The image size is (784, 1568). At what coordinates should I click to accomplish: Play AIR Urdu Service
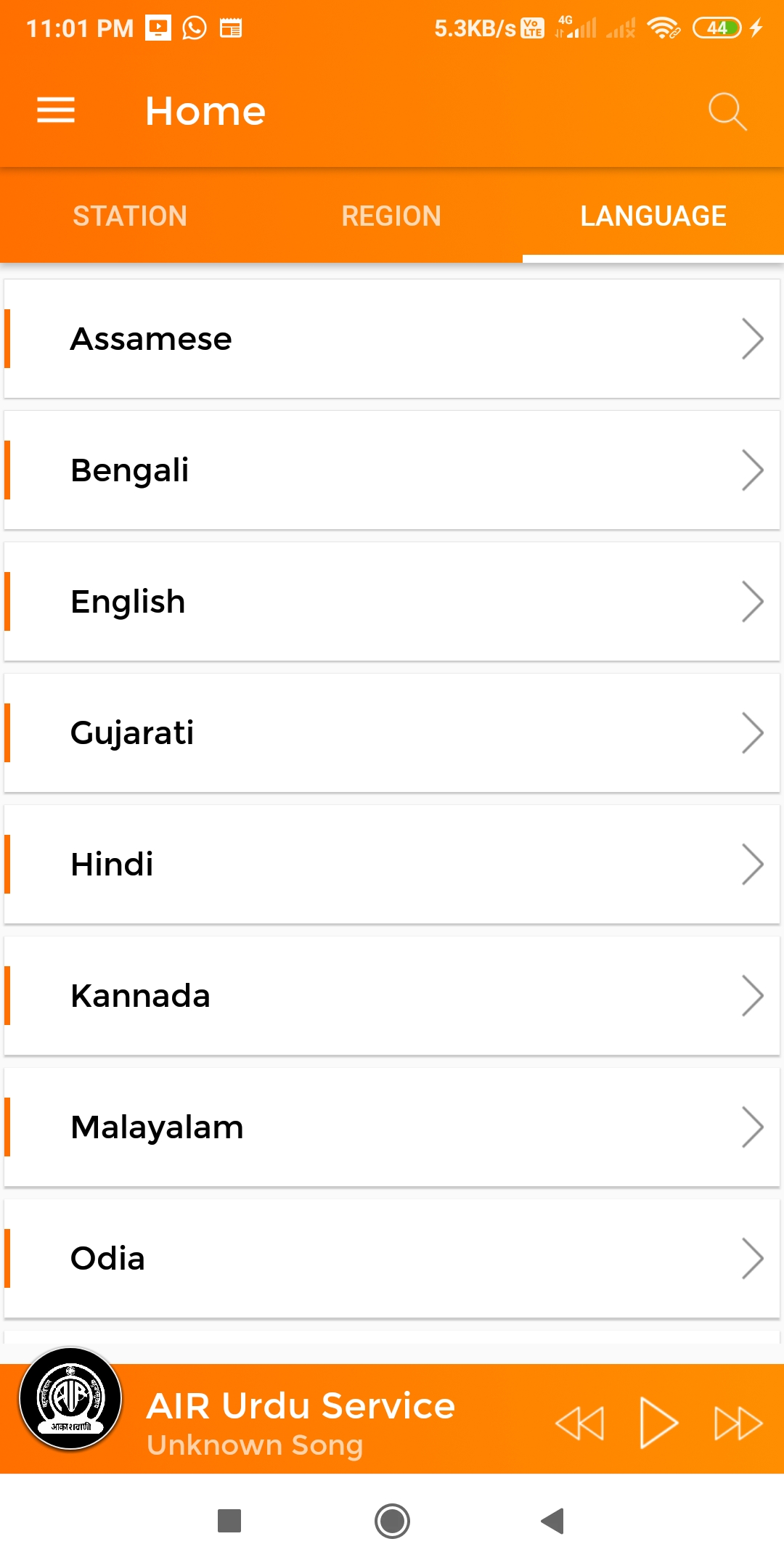(658, 1423)
